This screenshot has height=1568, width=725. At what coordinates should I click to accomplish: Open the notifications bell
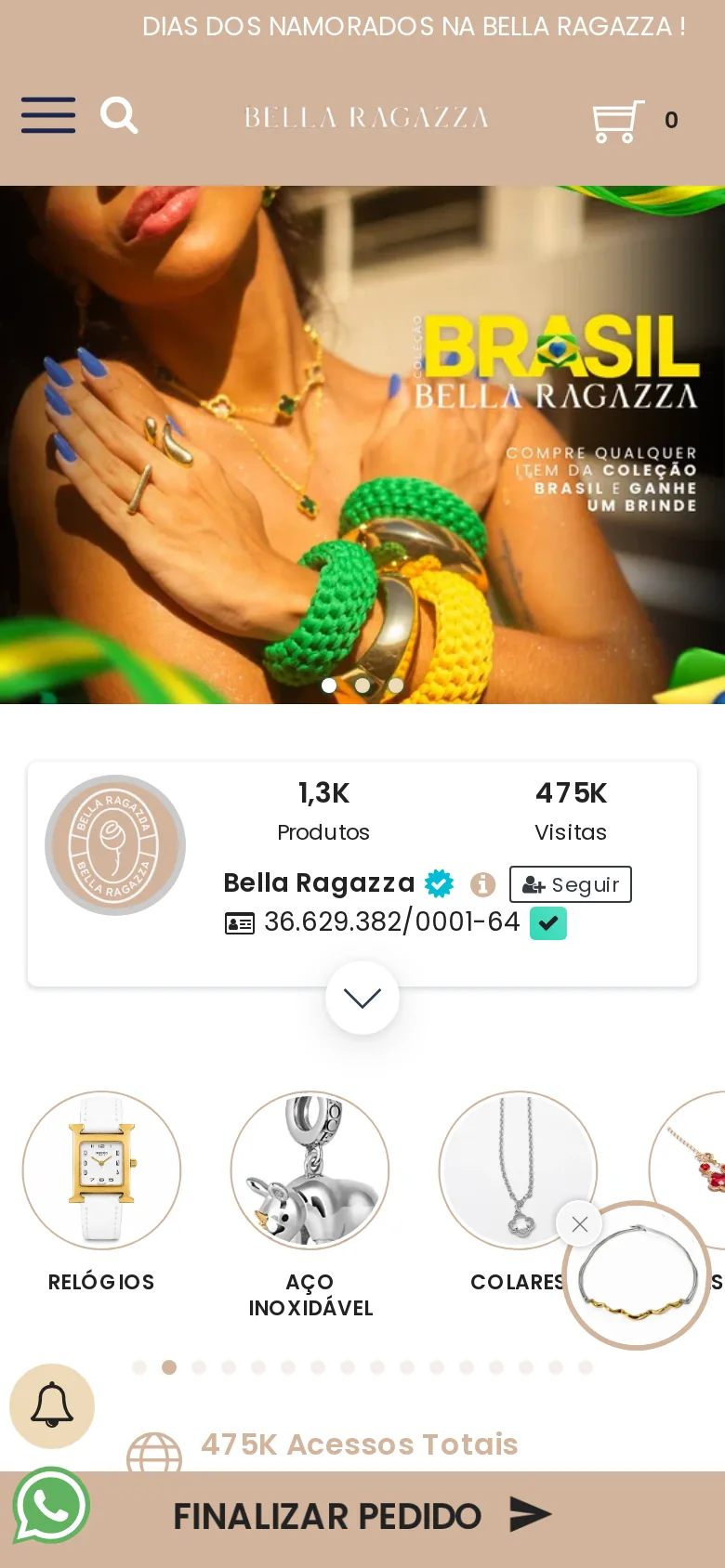(x=52, y=1405)
